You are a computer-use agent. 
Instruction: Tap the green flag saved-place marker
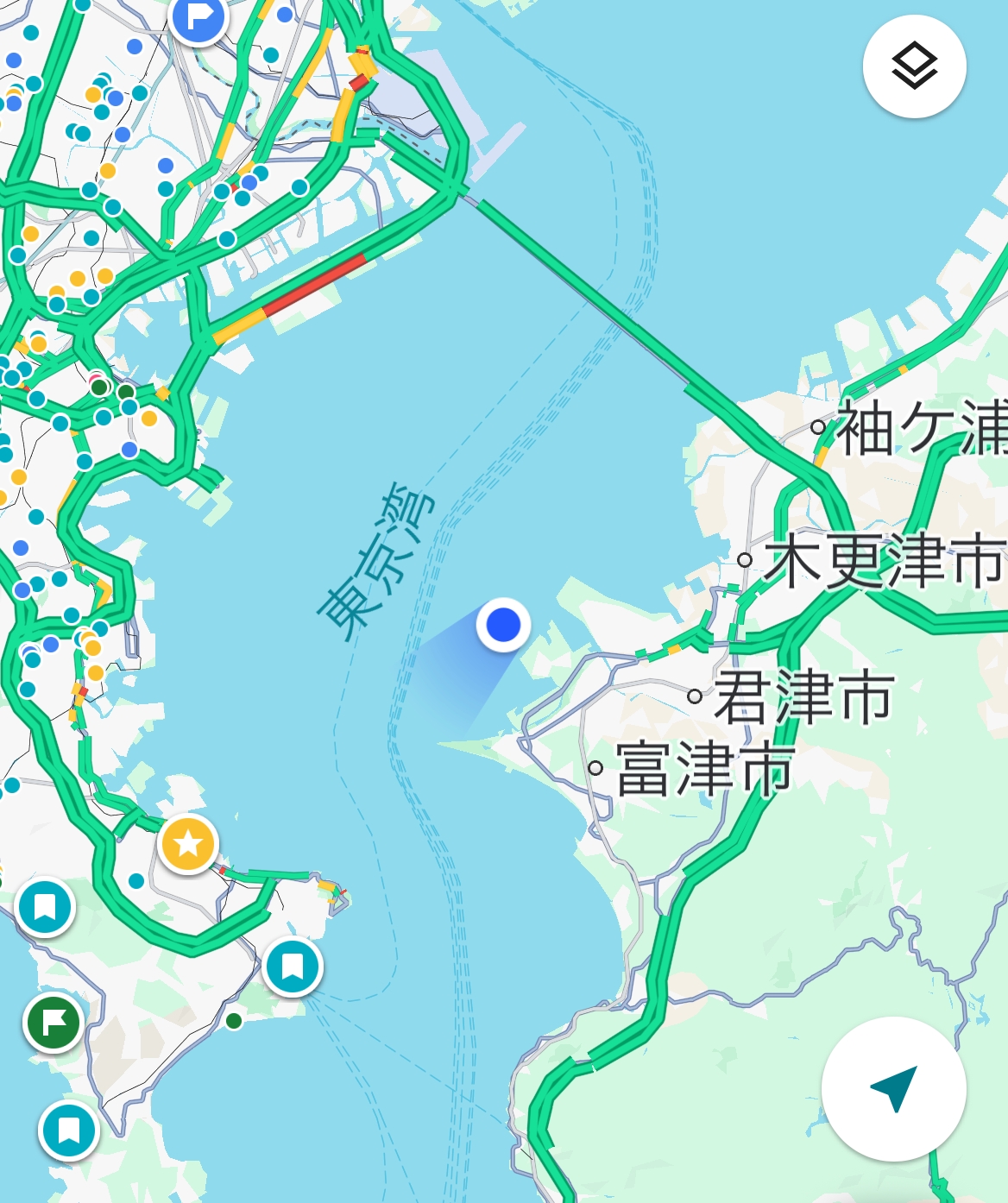click(54, 1023)
